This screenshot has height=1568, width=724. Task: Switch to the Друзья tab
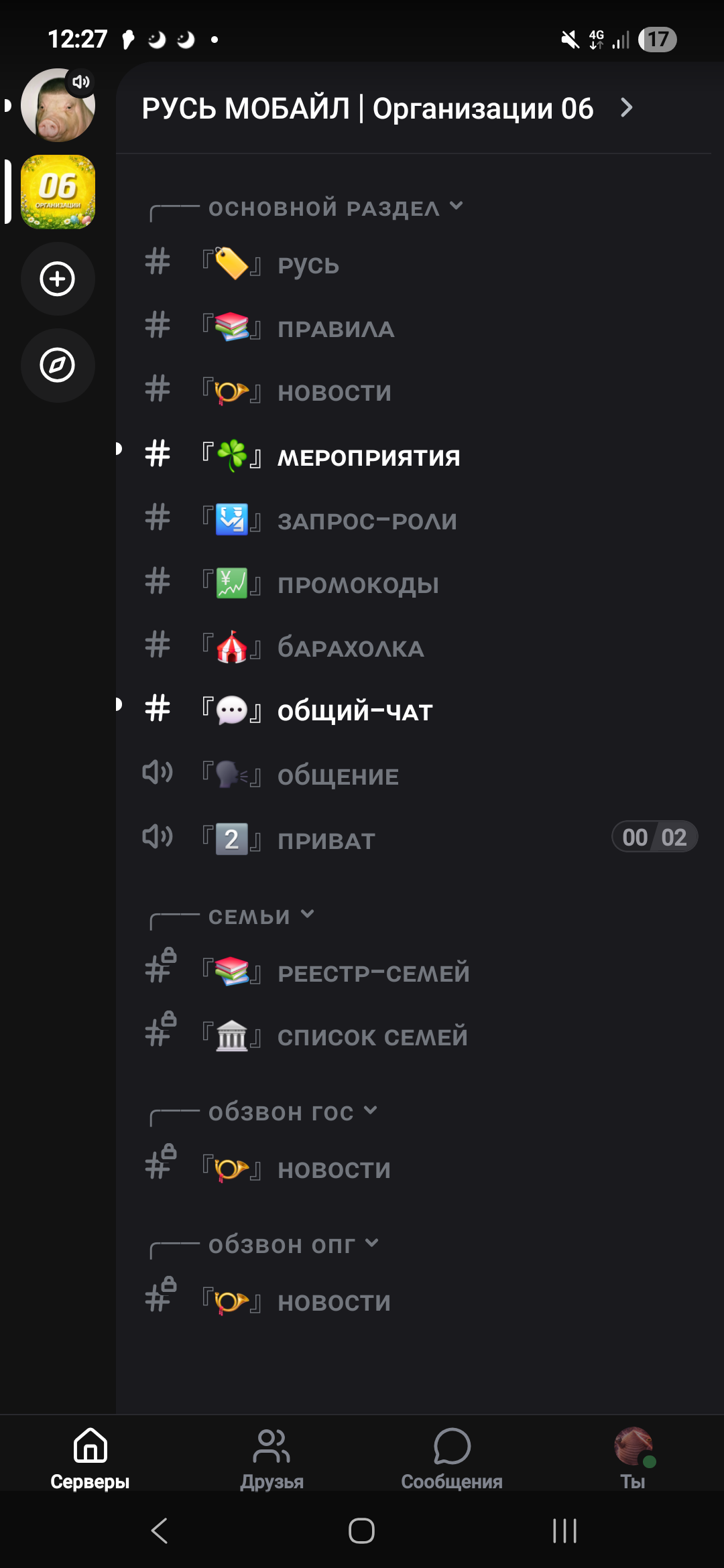pos(271,1458)
